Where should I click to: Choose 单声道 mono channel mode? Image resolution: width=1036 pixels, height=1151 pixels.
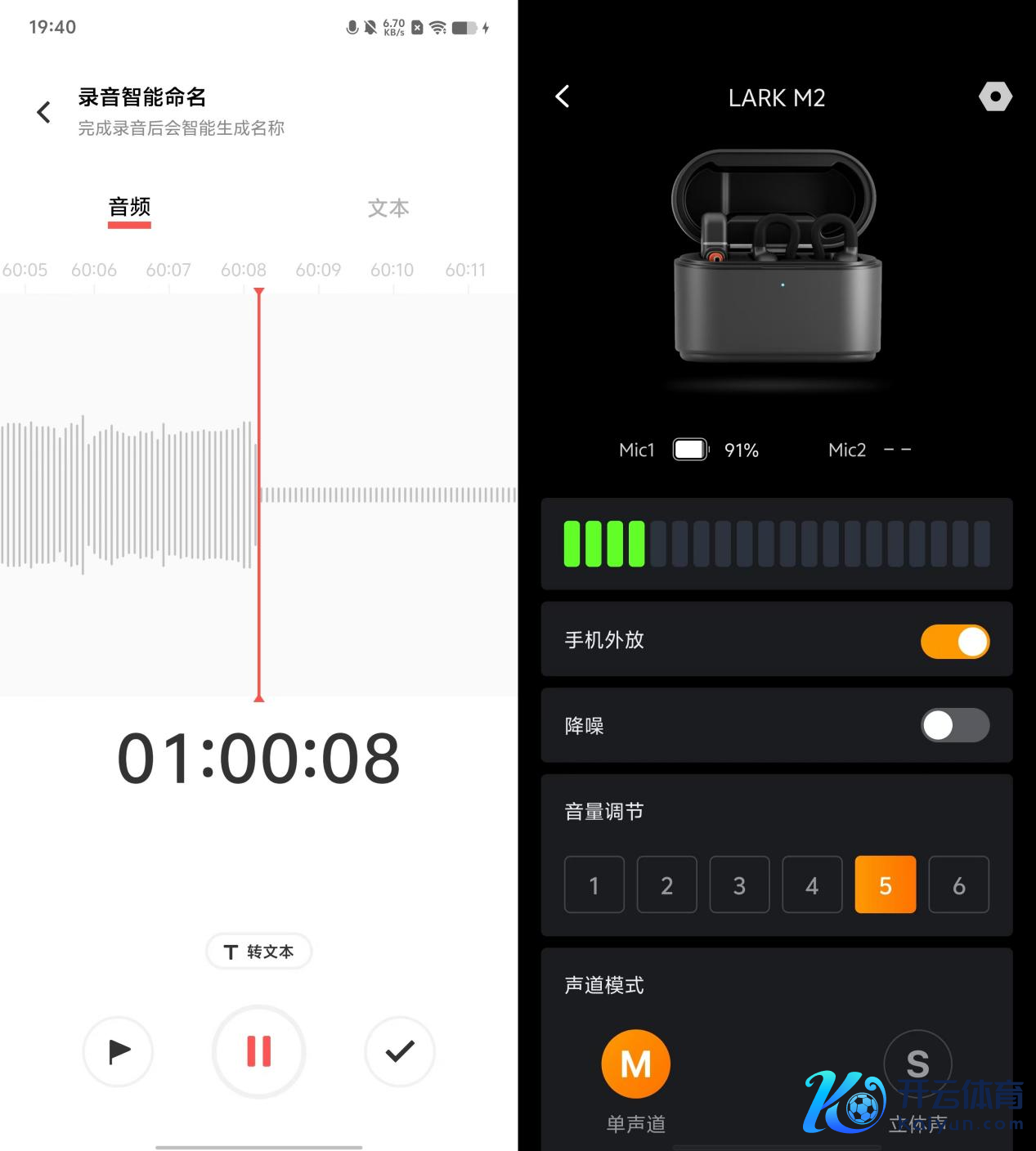coord(635,1064)
